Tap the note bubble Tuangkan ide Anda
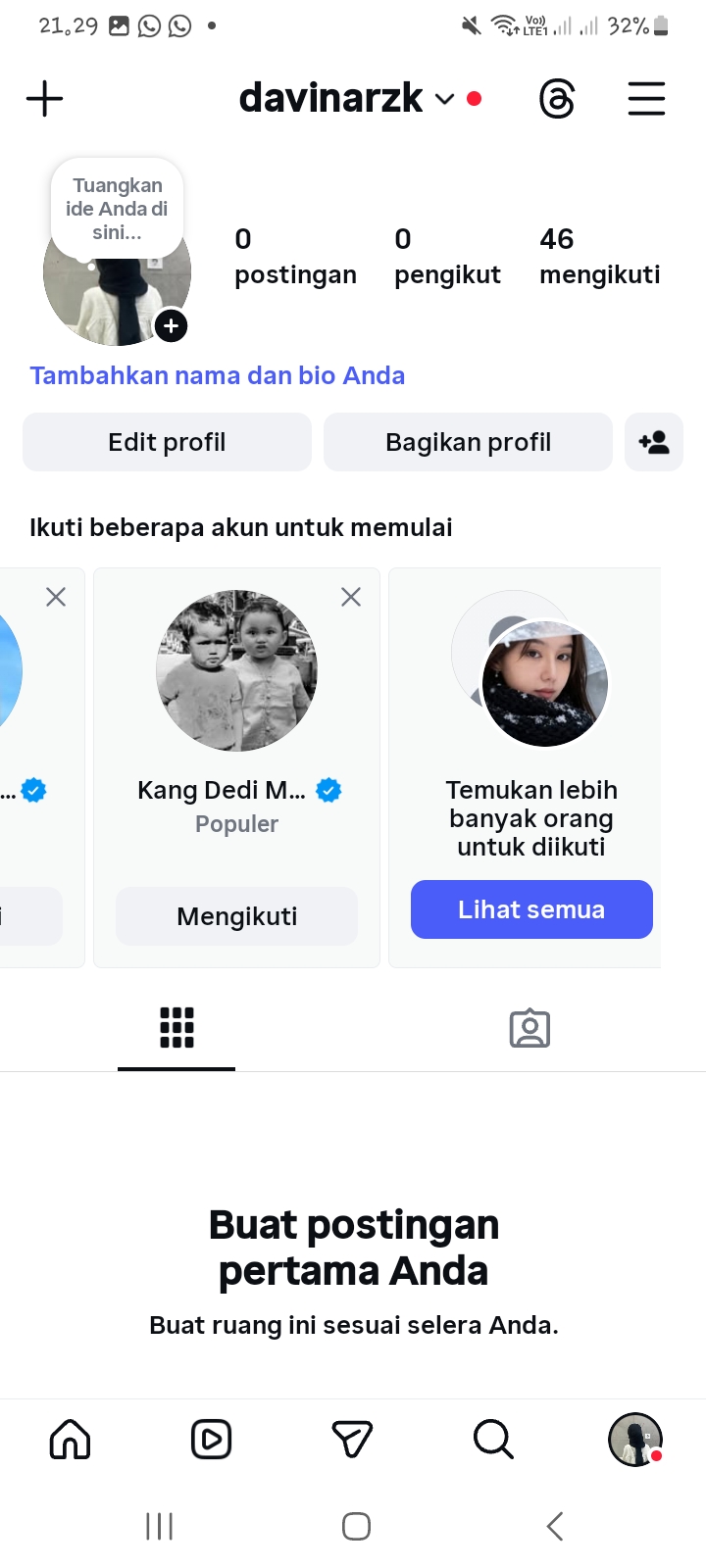706x1568 pixels. point(117,209)
